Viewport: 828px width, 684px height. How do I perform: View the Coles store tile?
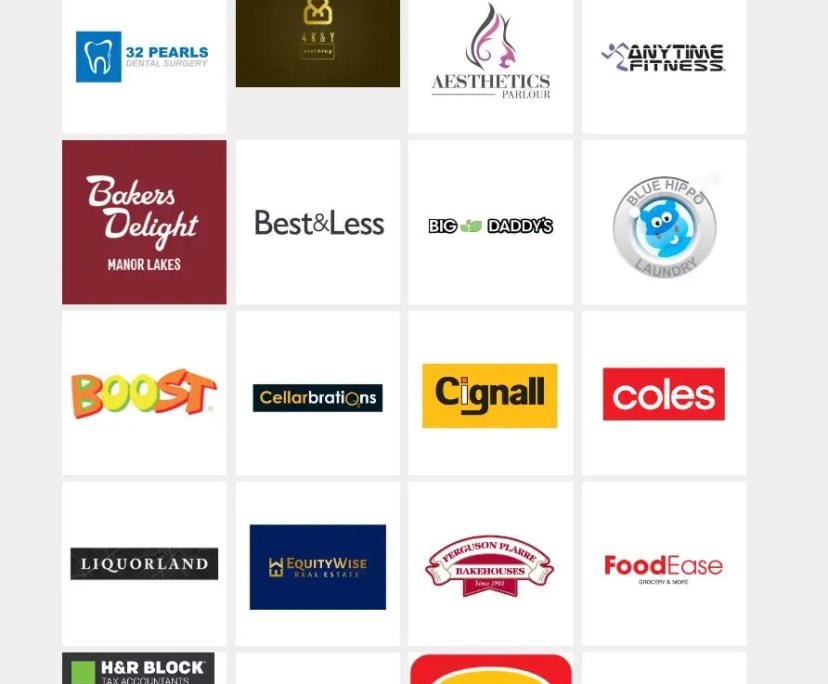click(663, 394)
